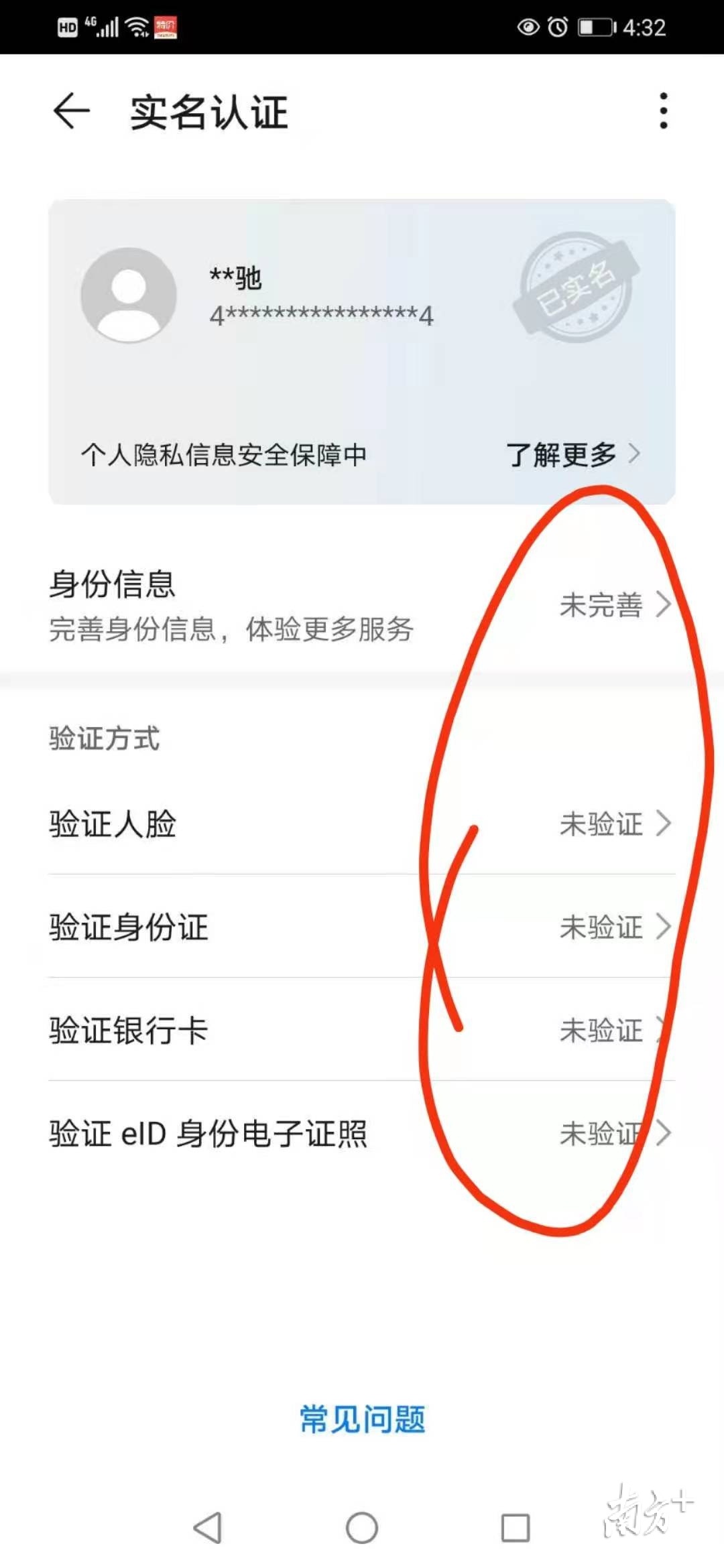724x1568 pixels.
Task: Tap 了解更多 link on privacy card
Action: (572, 455)
